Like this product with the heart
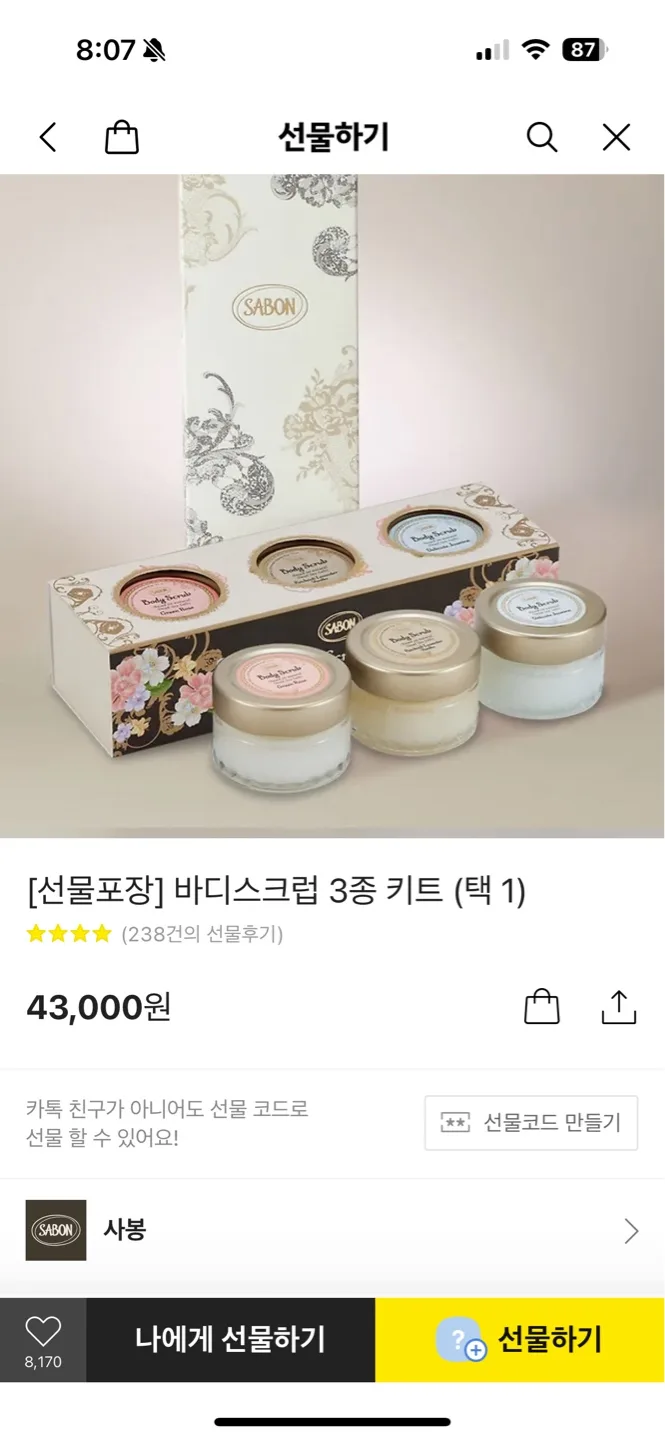The height and width of the screenshot is (1440, 665). 43,1338
